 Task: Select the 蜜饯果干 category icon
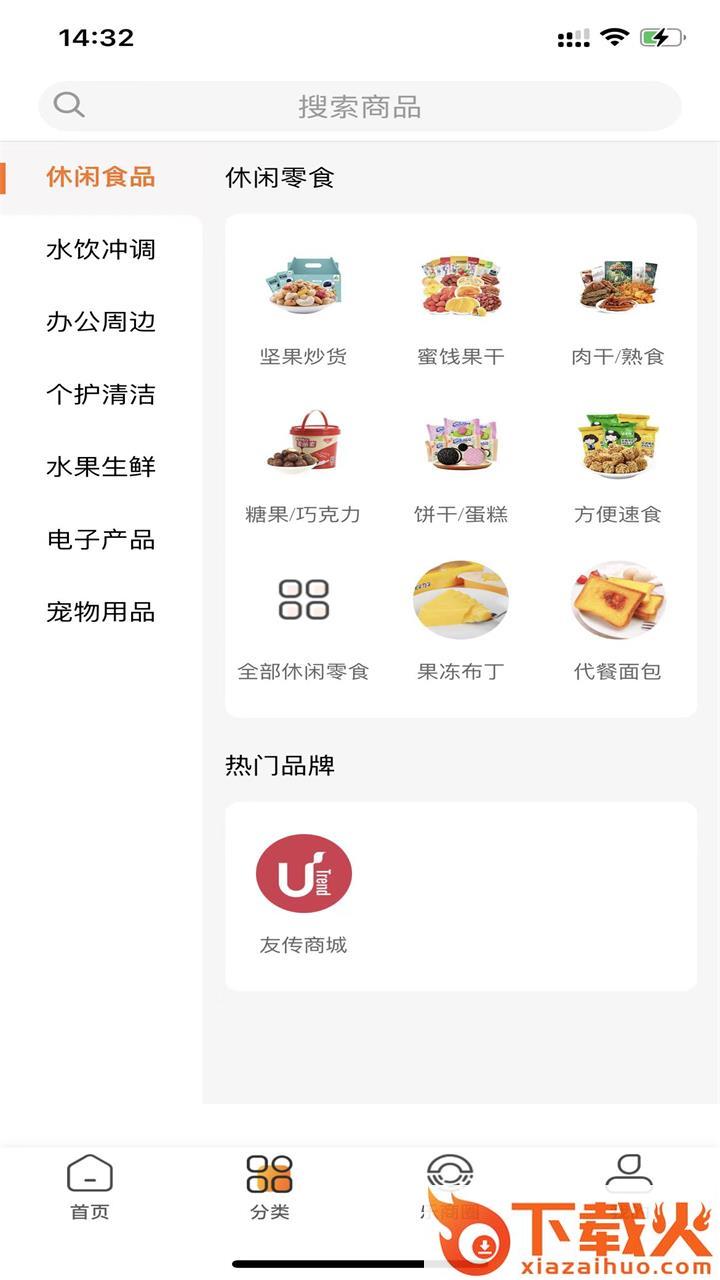point(459,287)
